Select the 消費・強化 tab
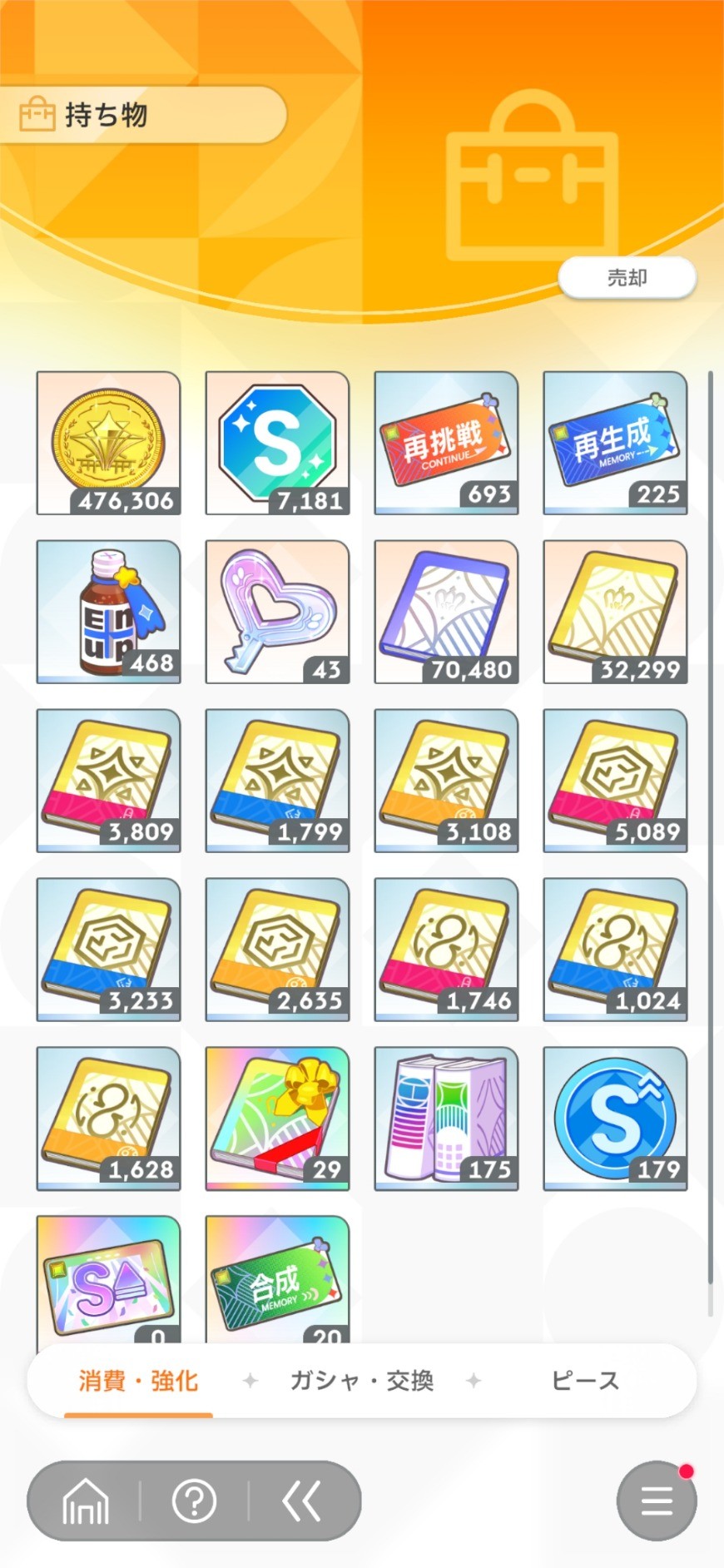 pyautogui.click(x=138, y=1381)
